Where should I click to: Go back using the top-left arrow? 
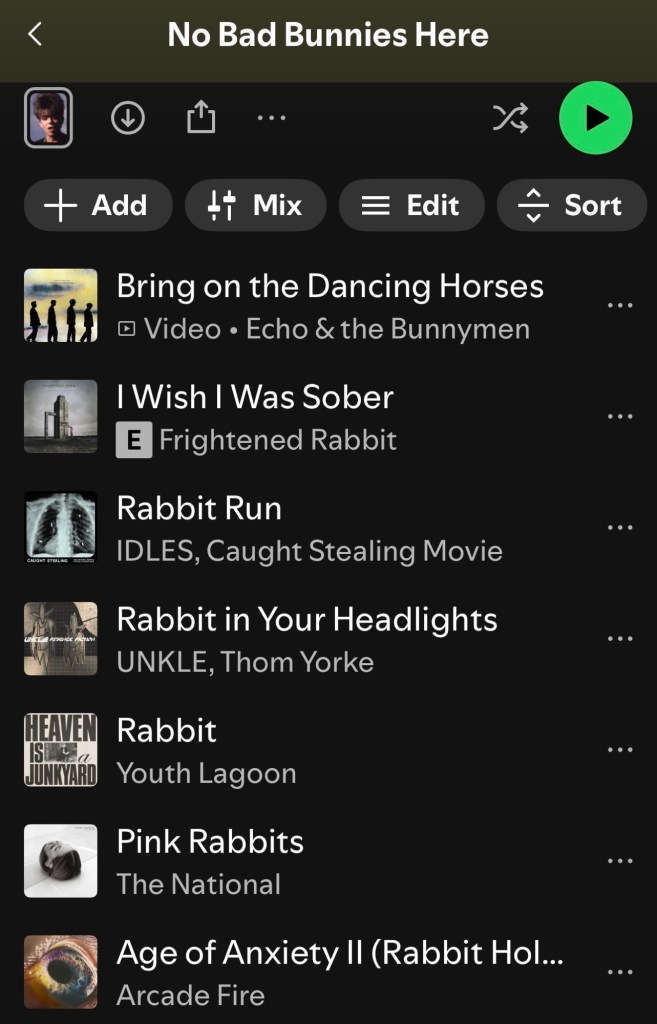coord(35,35)
